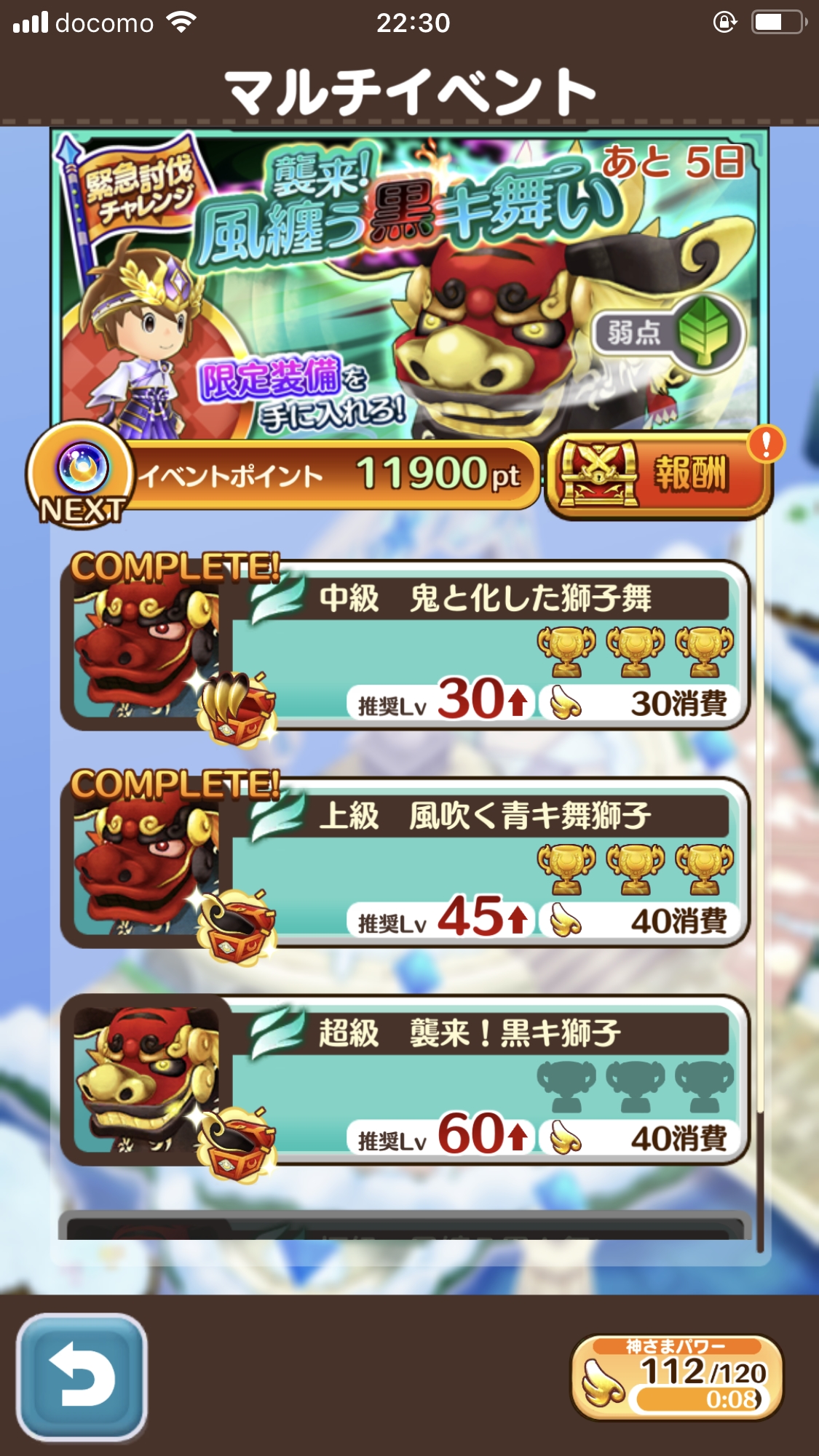819x1456 pixels.
Task: Open the 襲来！風纏う黒キ舞い event banner
Action: pyautogui.click(x=409, y=284)
